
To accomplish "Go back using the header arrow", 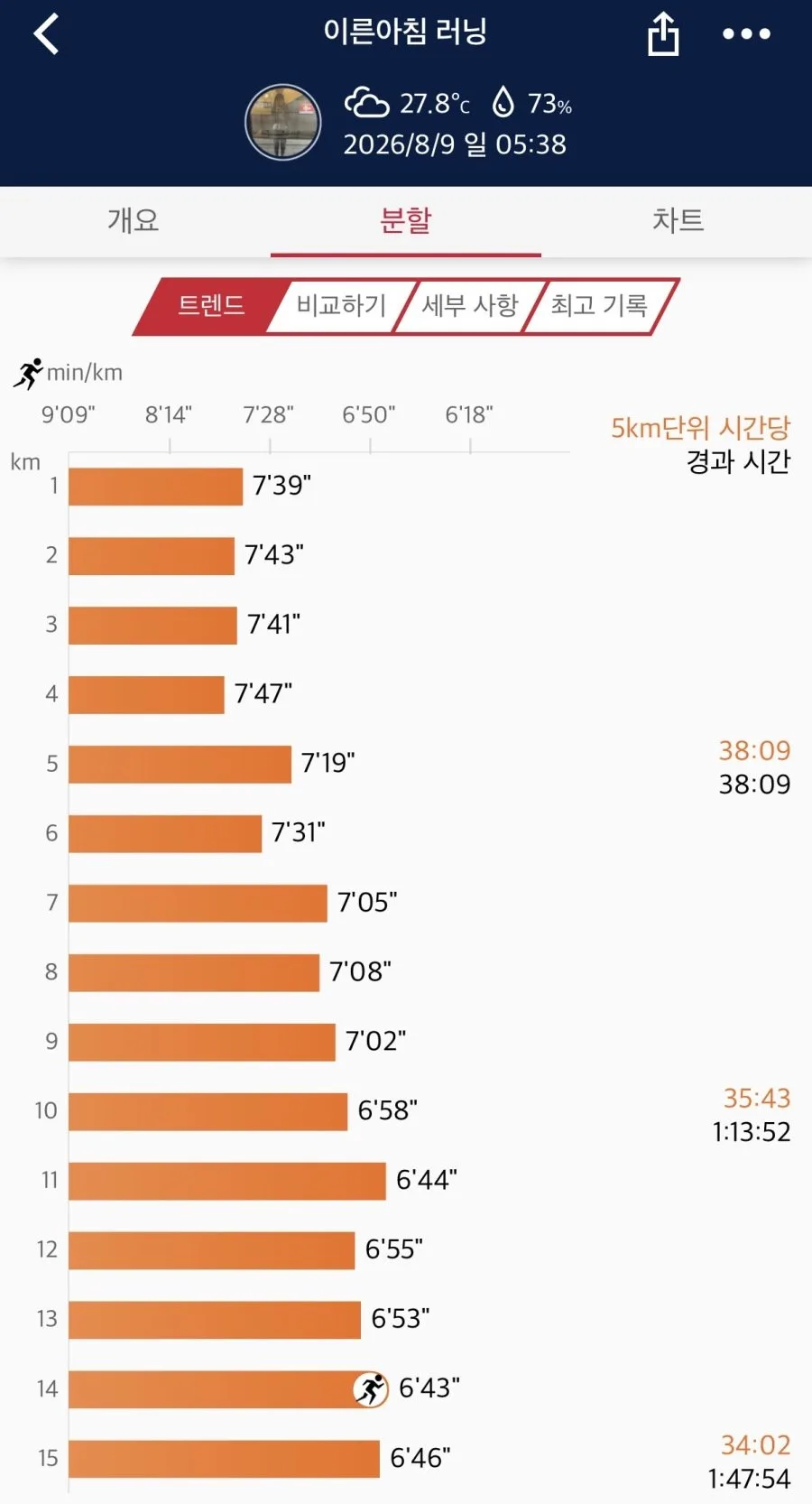I will (x=46, y=34).
